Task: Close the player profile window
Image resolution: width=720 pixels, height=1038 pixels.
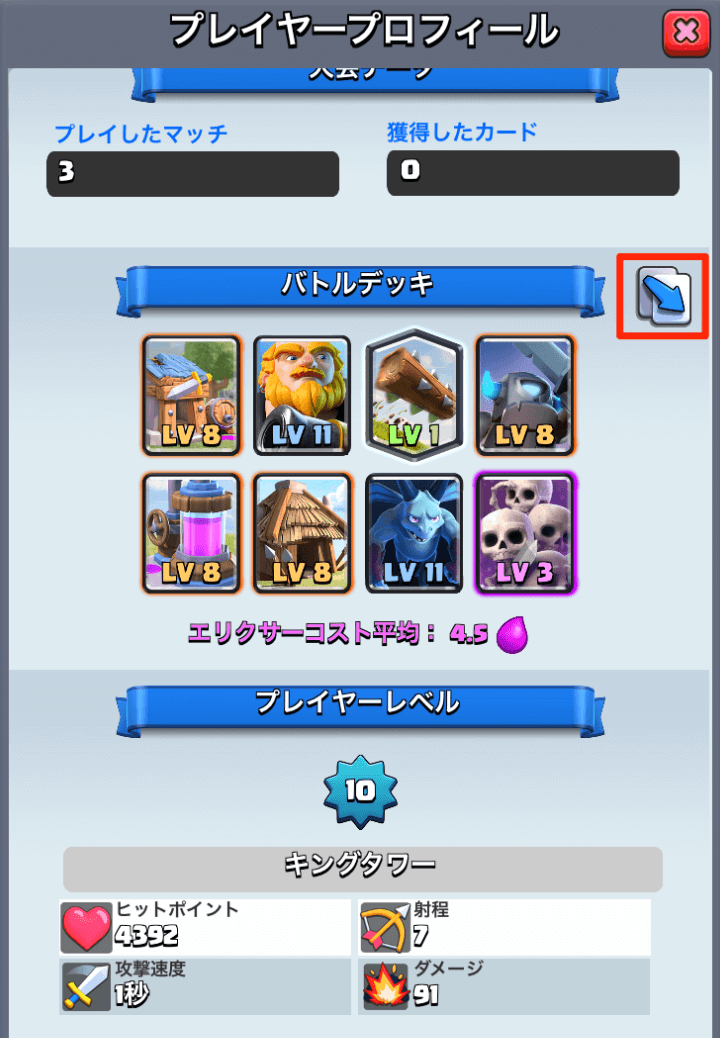Action: (x=686, y=33)
